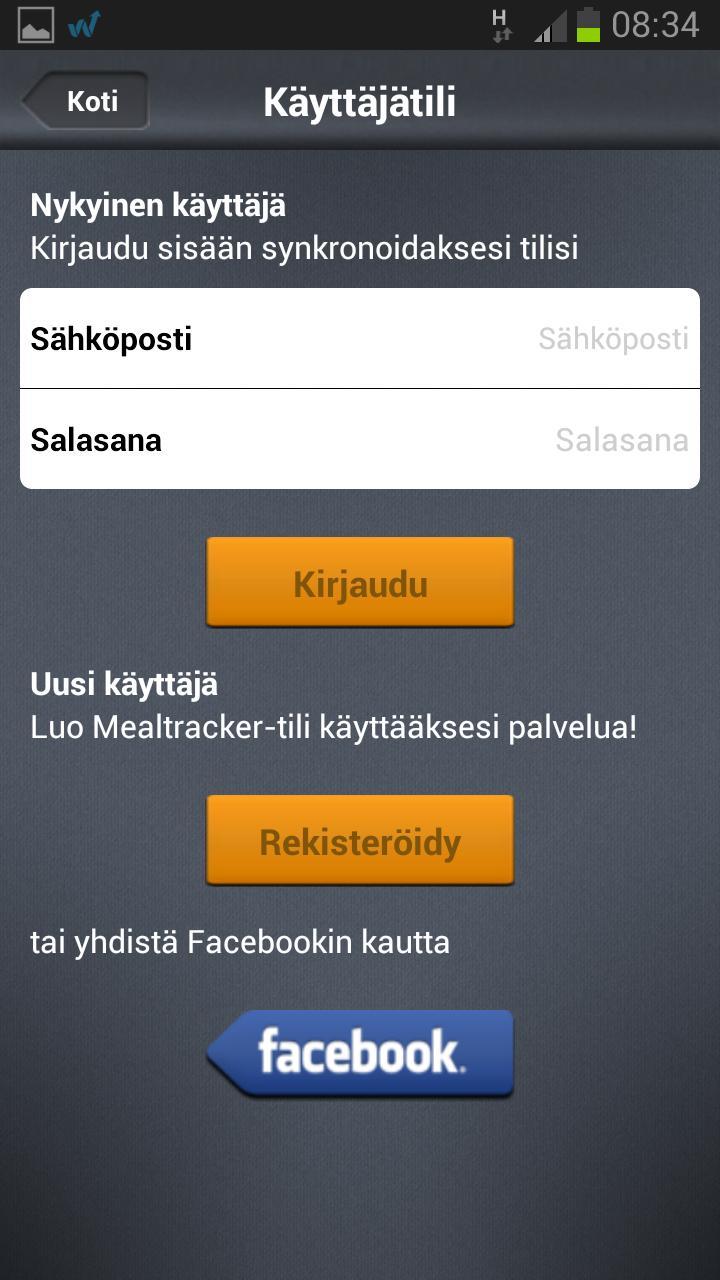Tap the H mobile data indicator
Screen dimensions: 720x1280
click(x=502, y=25)
